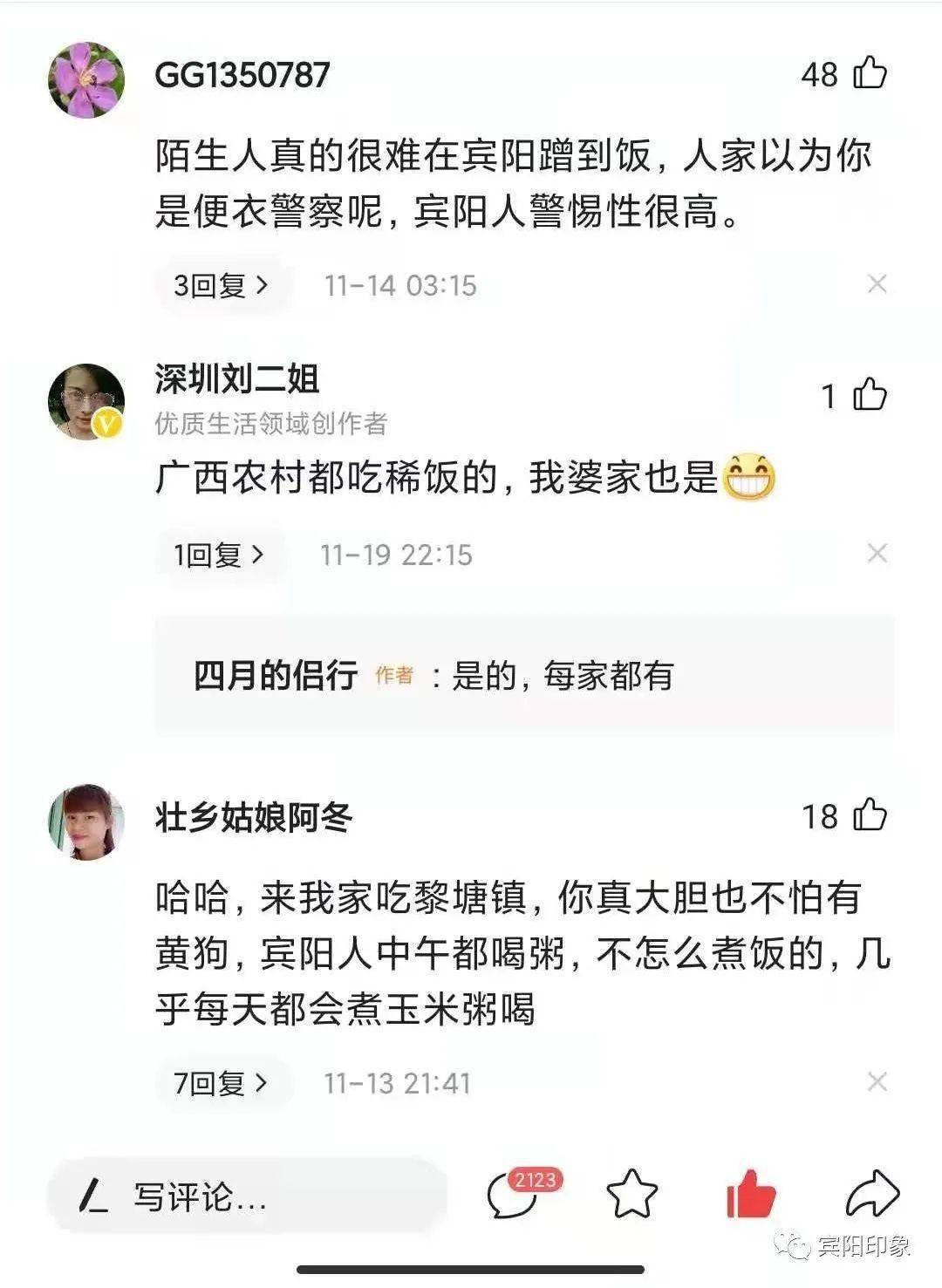
Task: Dismiss 深圳刘二姐's comment with X
Action: 877,553
